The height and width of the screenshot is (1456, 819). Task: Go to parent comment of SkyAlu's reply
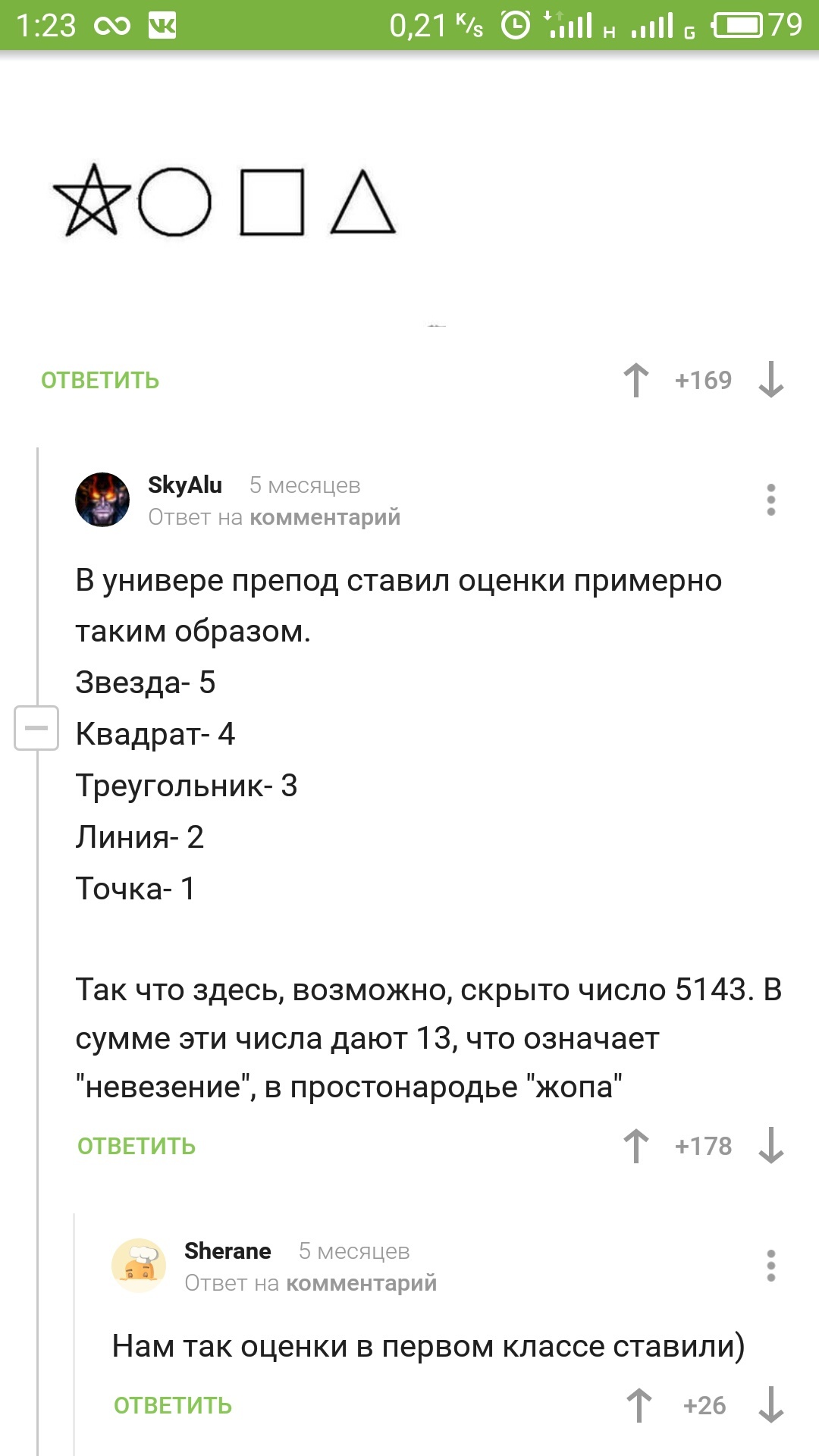(x=325, y=517)
